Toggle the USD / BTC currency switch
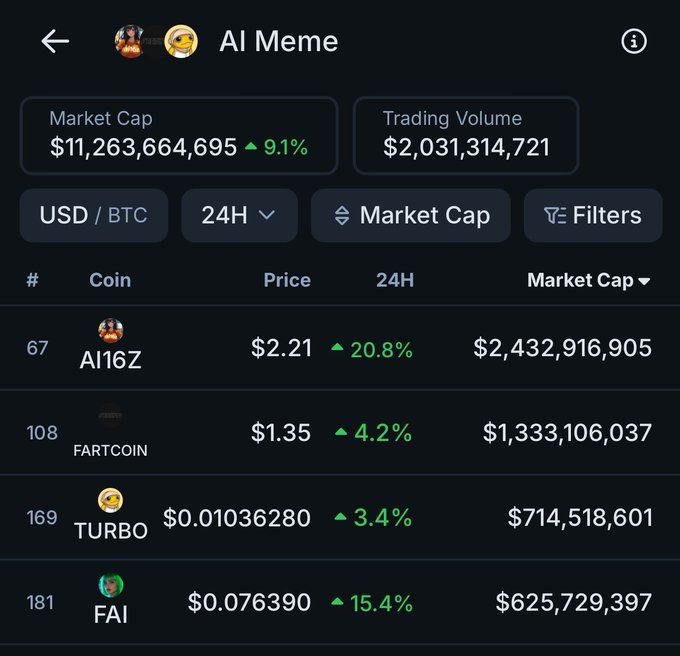The height and width of the screenshot is (656, 680). (93, 215)
